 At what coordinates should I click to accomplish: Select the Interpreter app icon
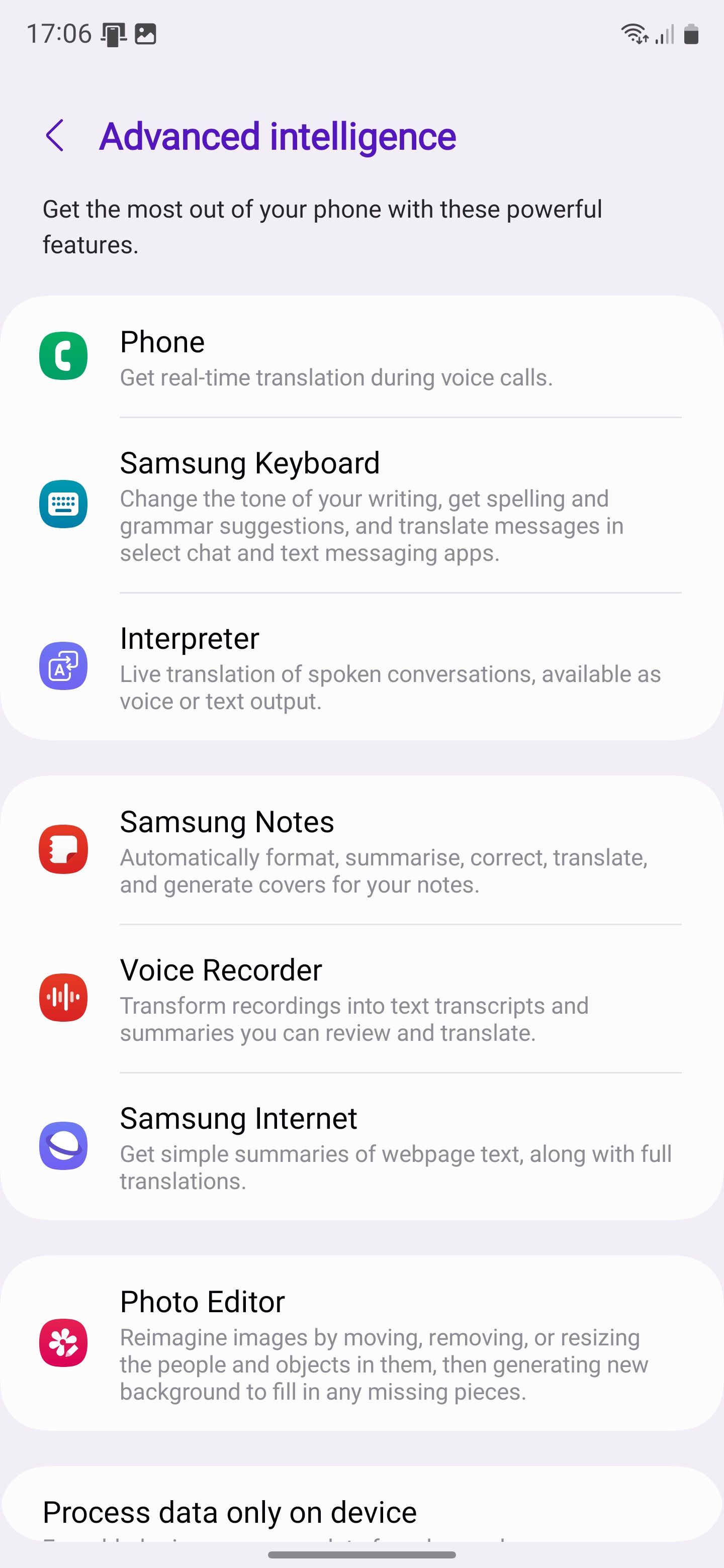(x=63, y=665)
